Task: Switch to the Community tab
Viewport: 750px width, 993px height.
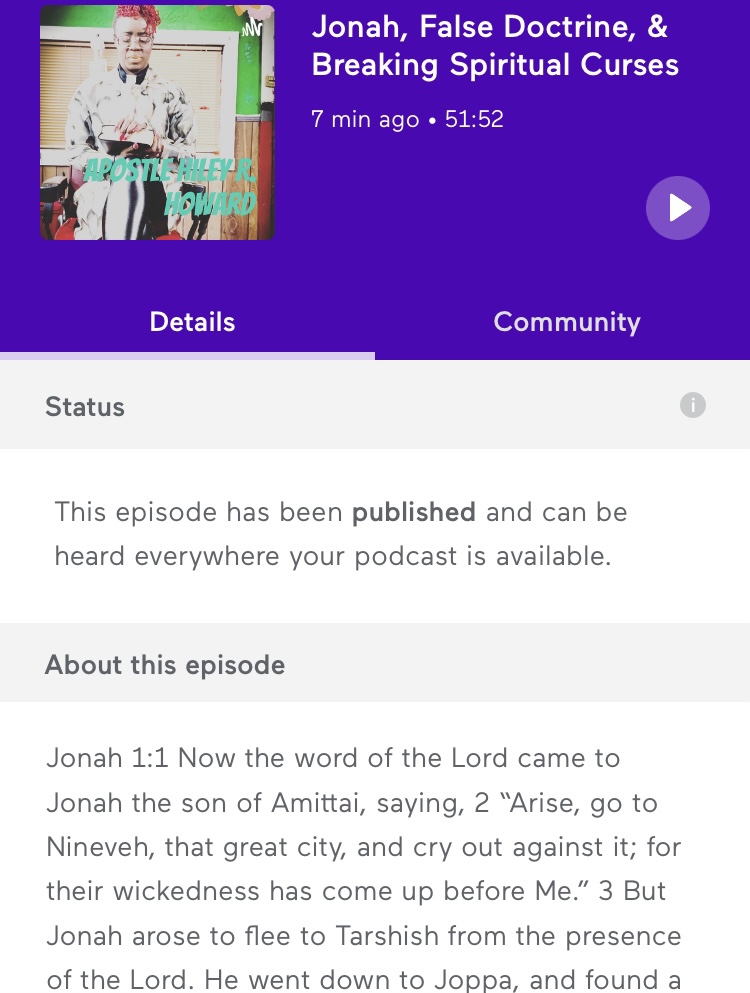Action: point(566,322)
